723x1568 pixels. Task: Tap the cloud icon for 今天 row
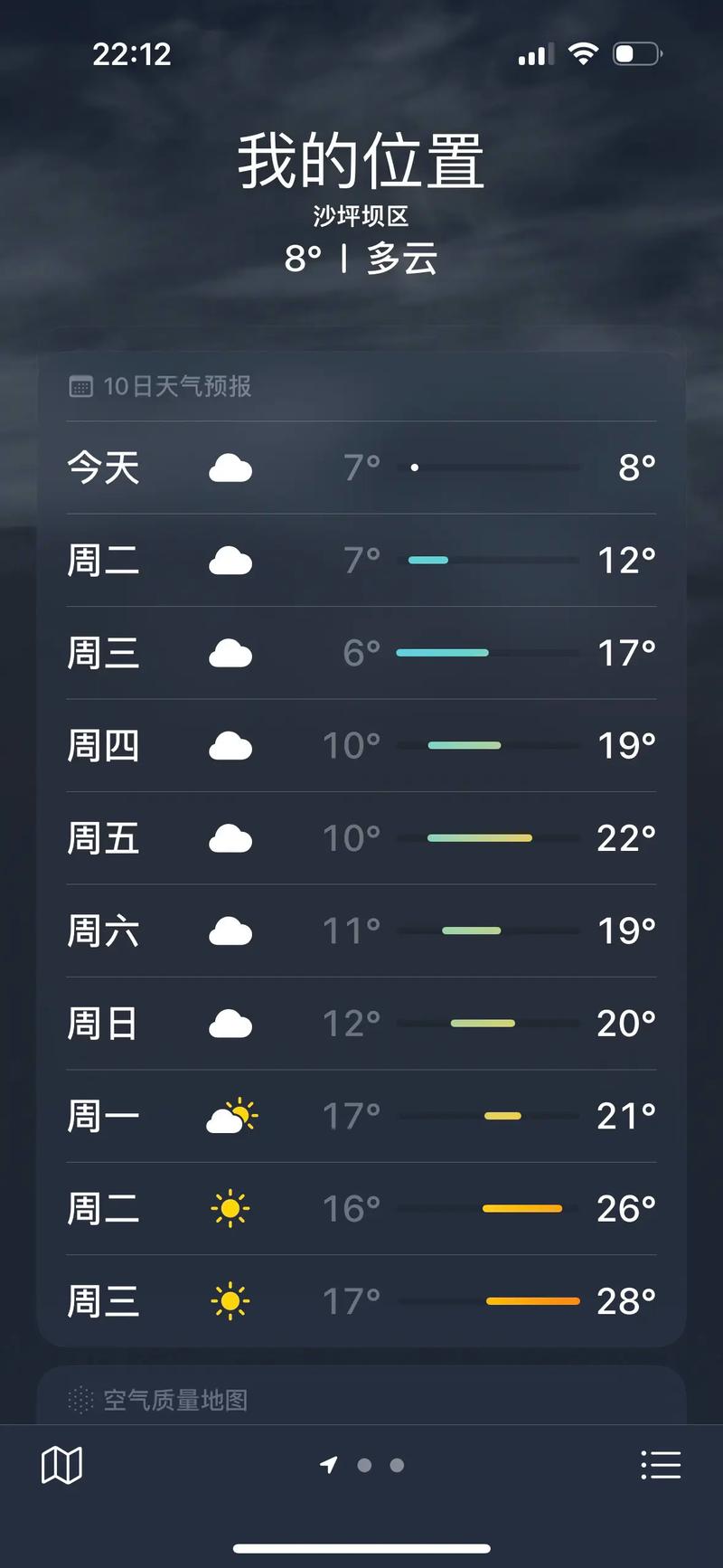pyautogui.click(x=230, y=468)
